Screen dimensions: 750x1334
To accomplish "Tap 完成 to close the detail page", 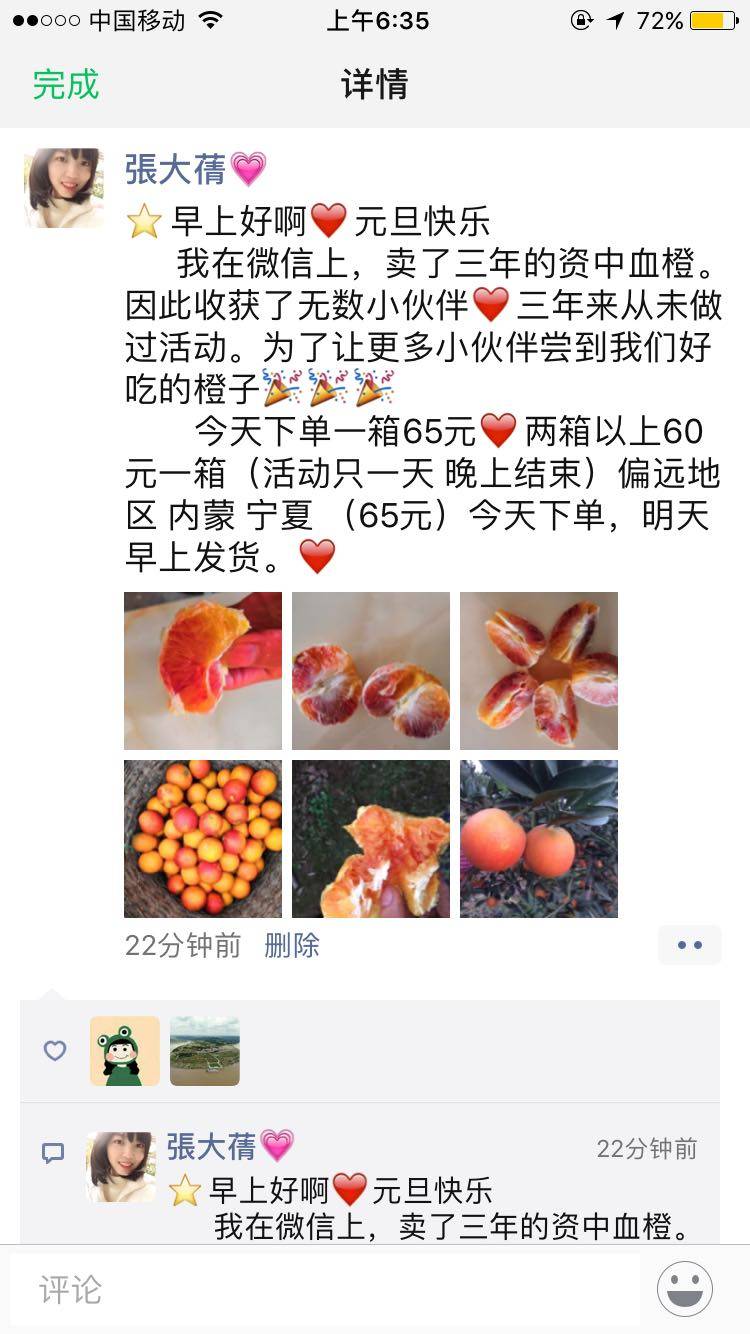I will (66, 84).
